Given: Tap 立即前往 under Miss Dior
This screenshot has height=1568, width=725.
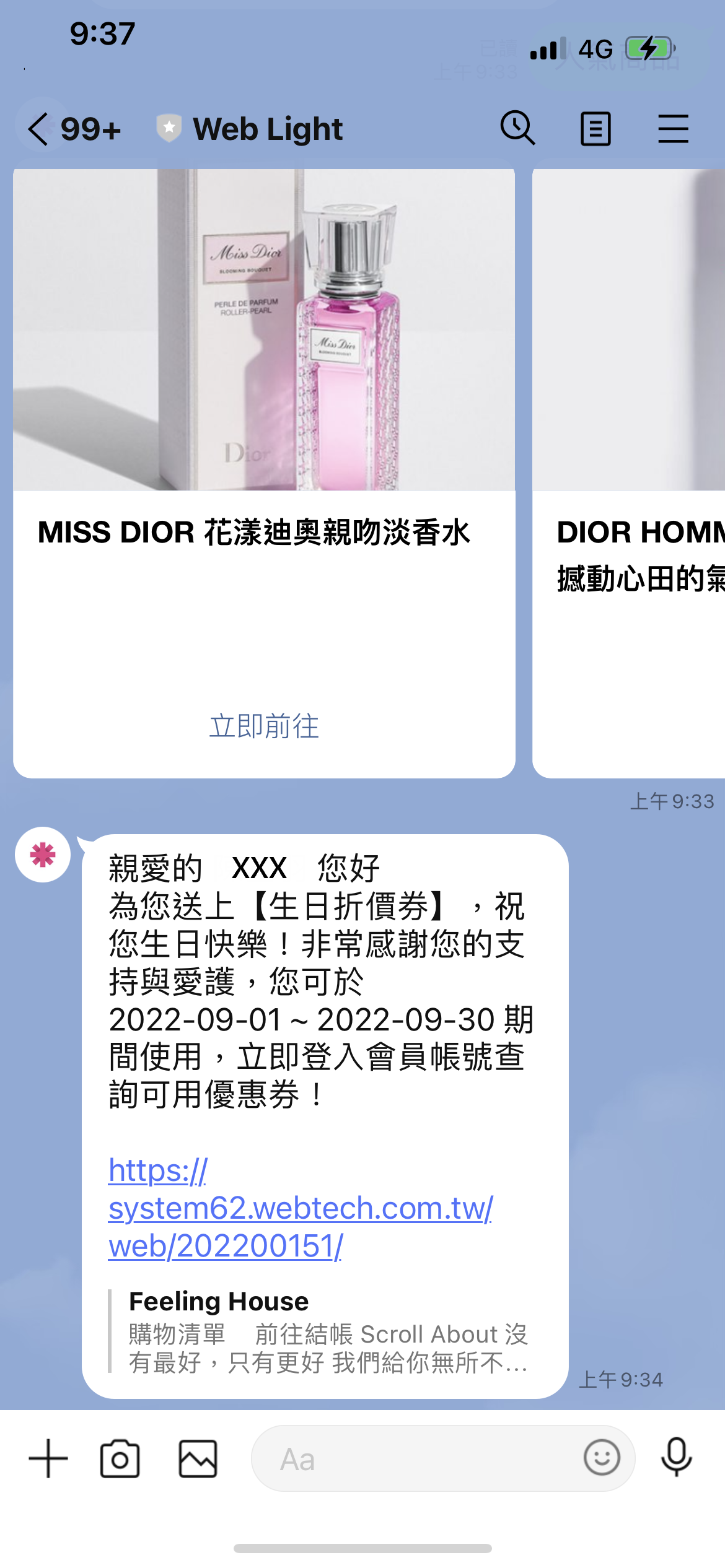Looking at the screenshot, I should (264, 726).
